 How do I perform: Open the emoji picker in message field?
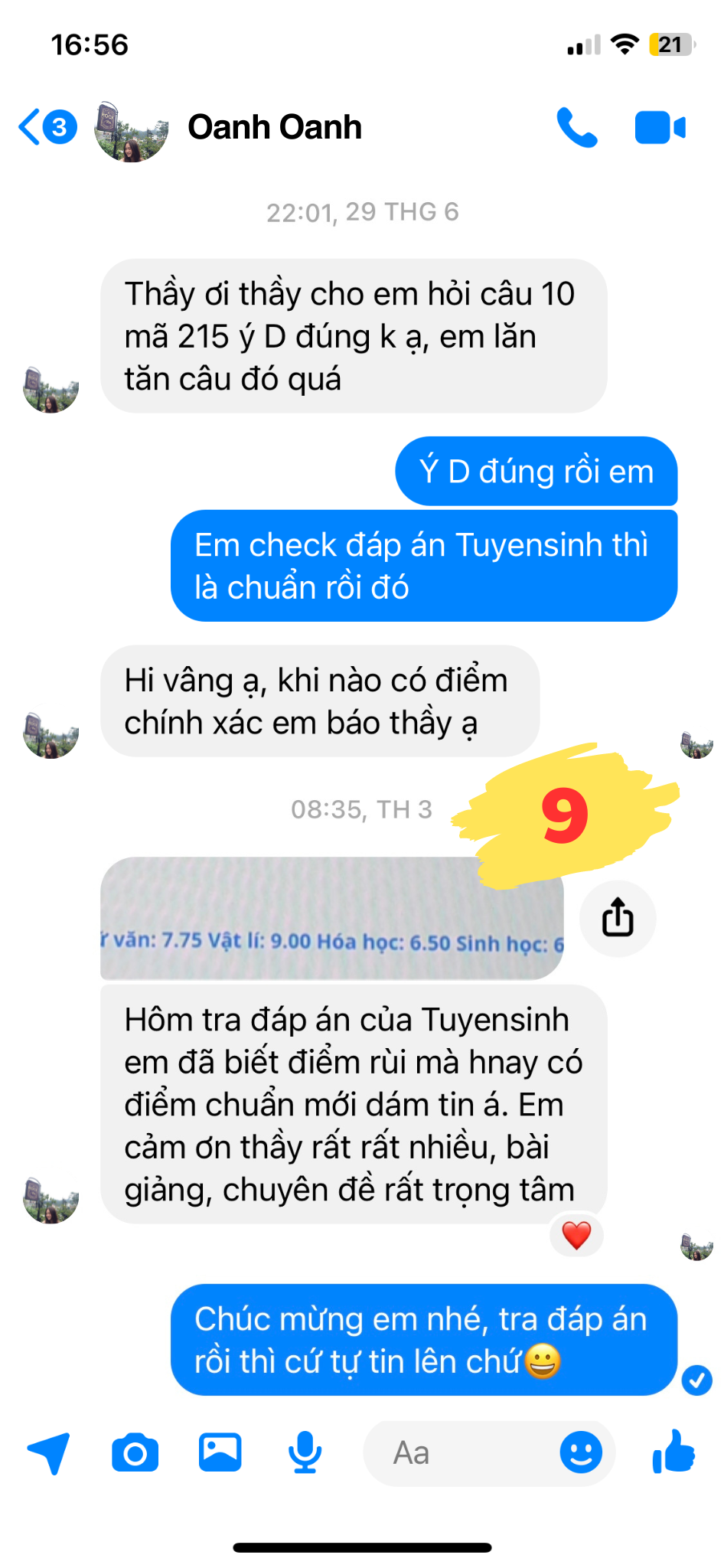(x=581, y=1452)
